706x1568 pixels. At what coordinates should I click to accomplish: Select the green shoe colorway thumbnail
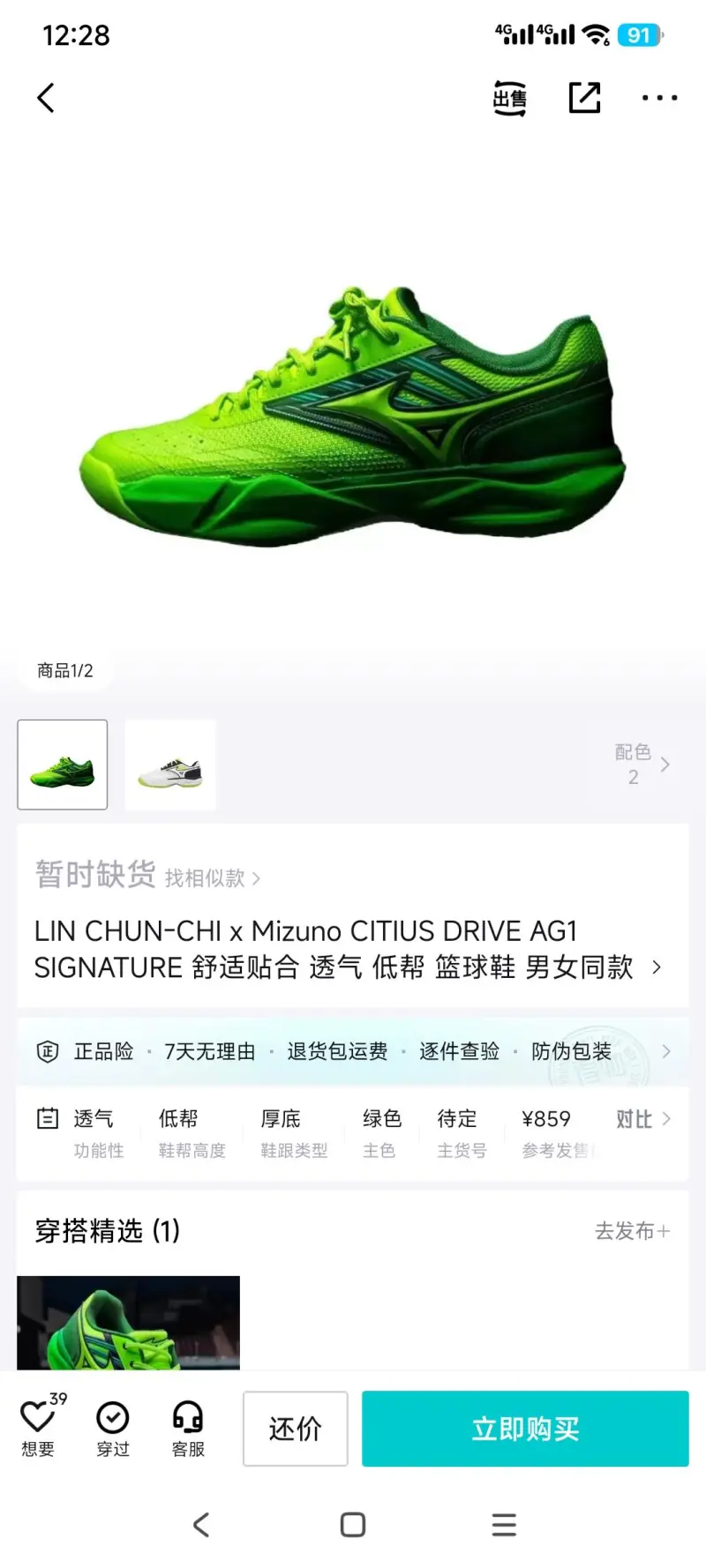(63, 765)
